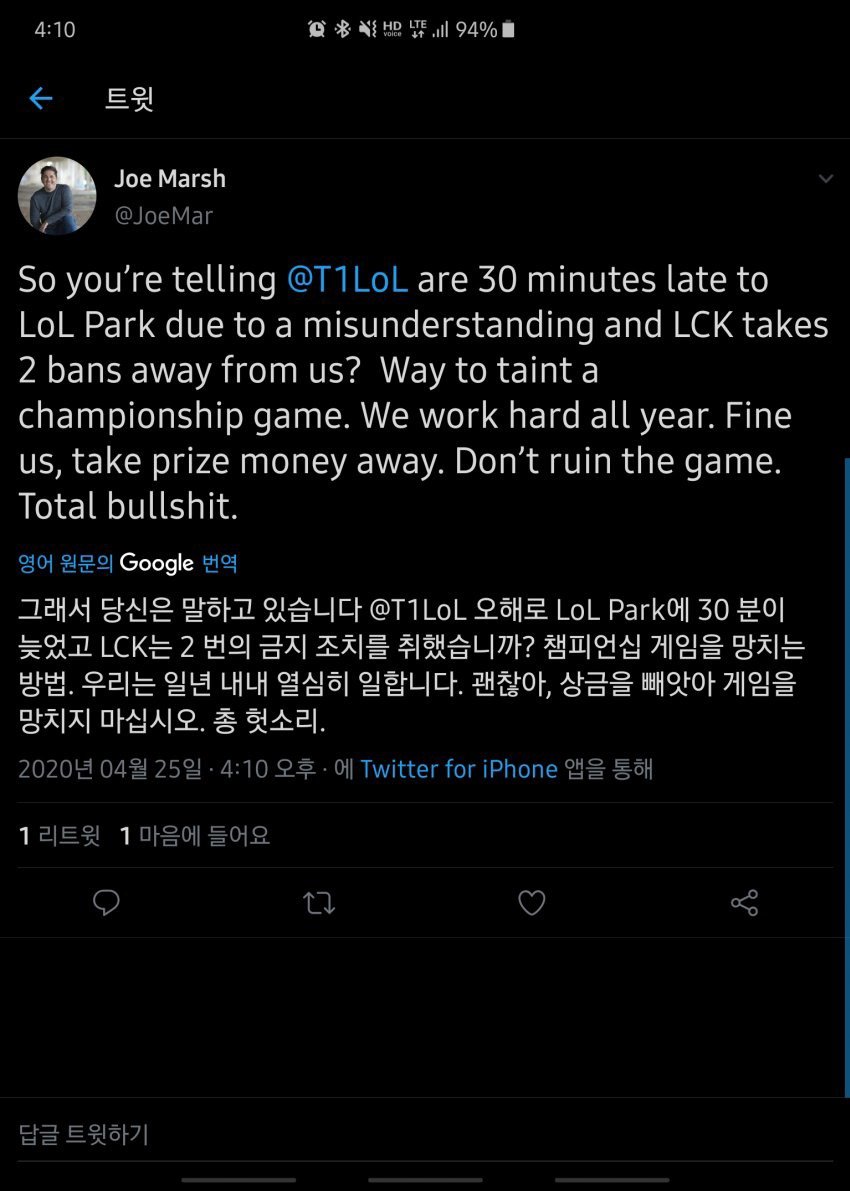
Task: Open Joe Marsh's name to view profile
Action: coord(170,179)
